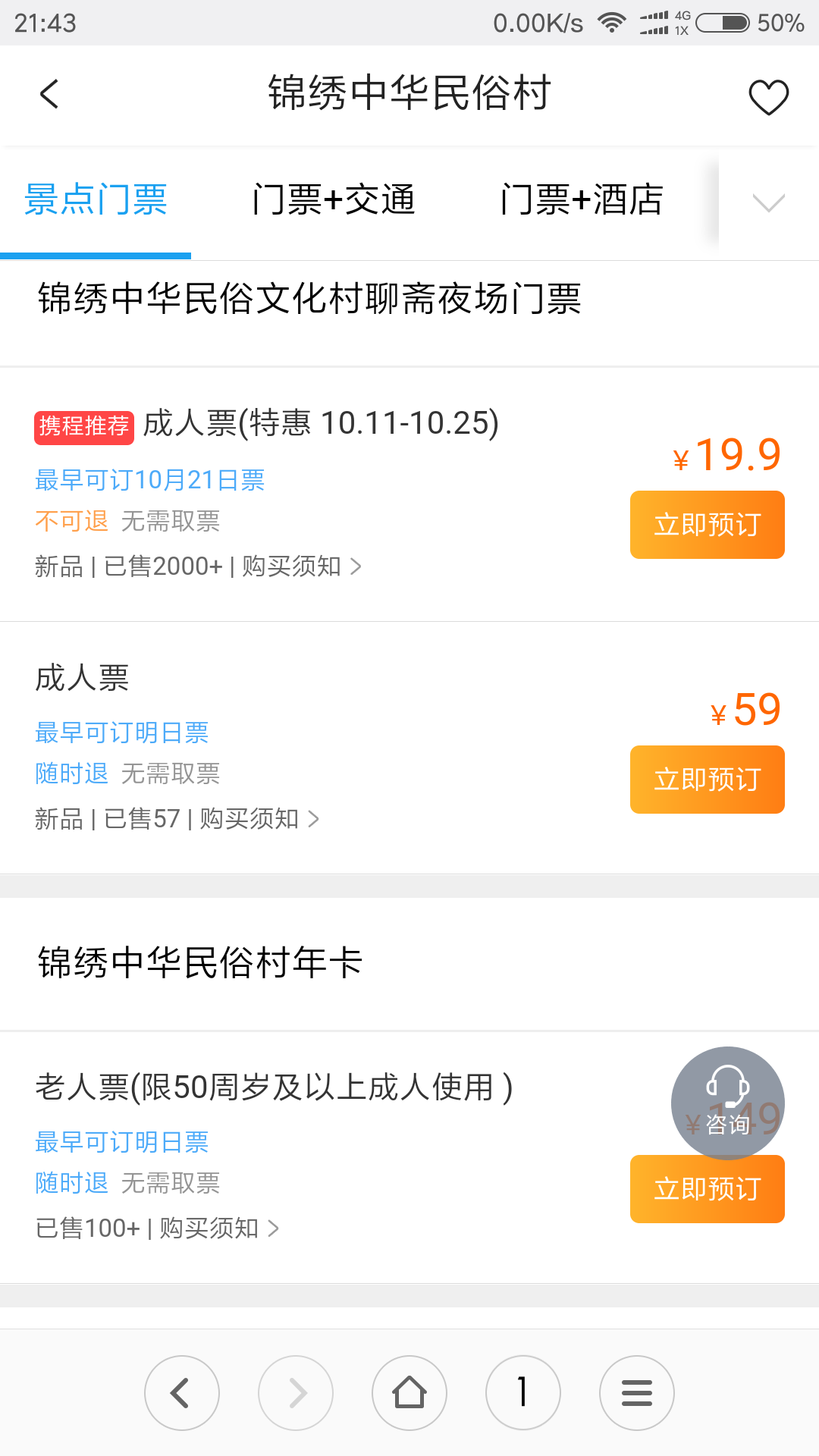819x1456 pixels.
Task: Open the 咨询 customer service bubble
Action: click(728, 1103)
